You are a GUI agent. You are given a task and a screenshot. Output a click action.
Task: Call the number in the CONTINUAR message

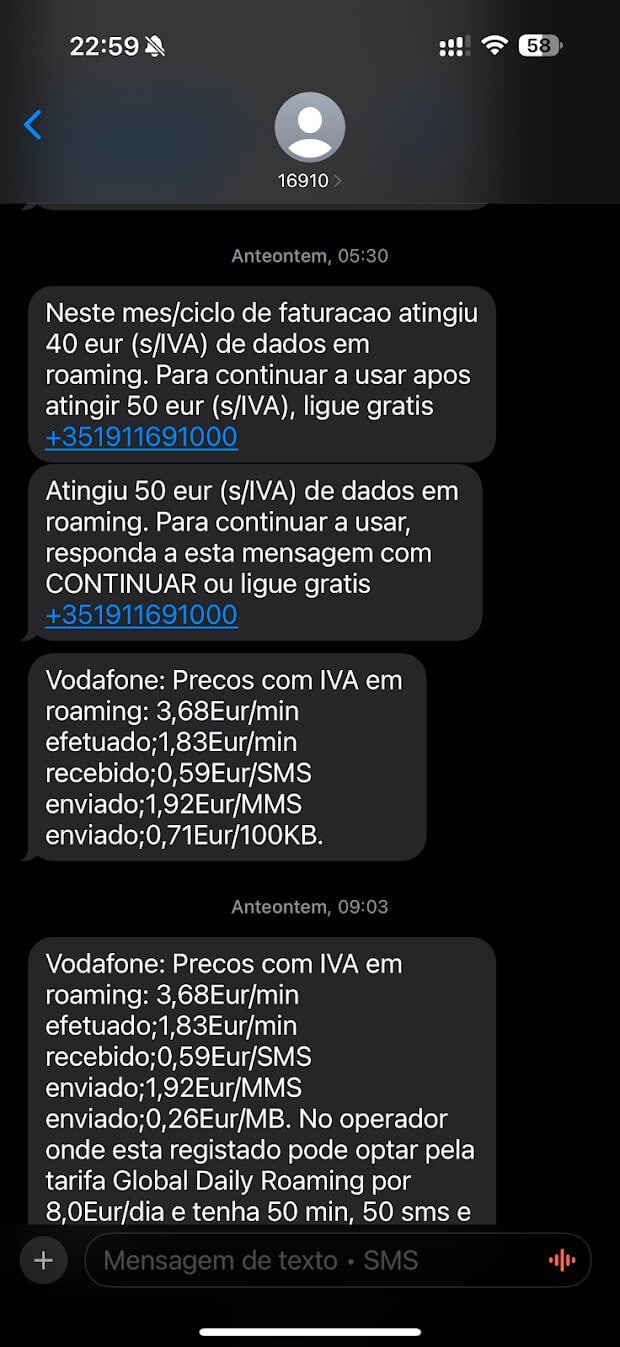pos(141,614)
